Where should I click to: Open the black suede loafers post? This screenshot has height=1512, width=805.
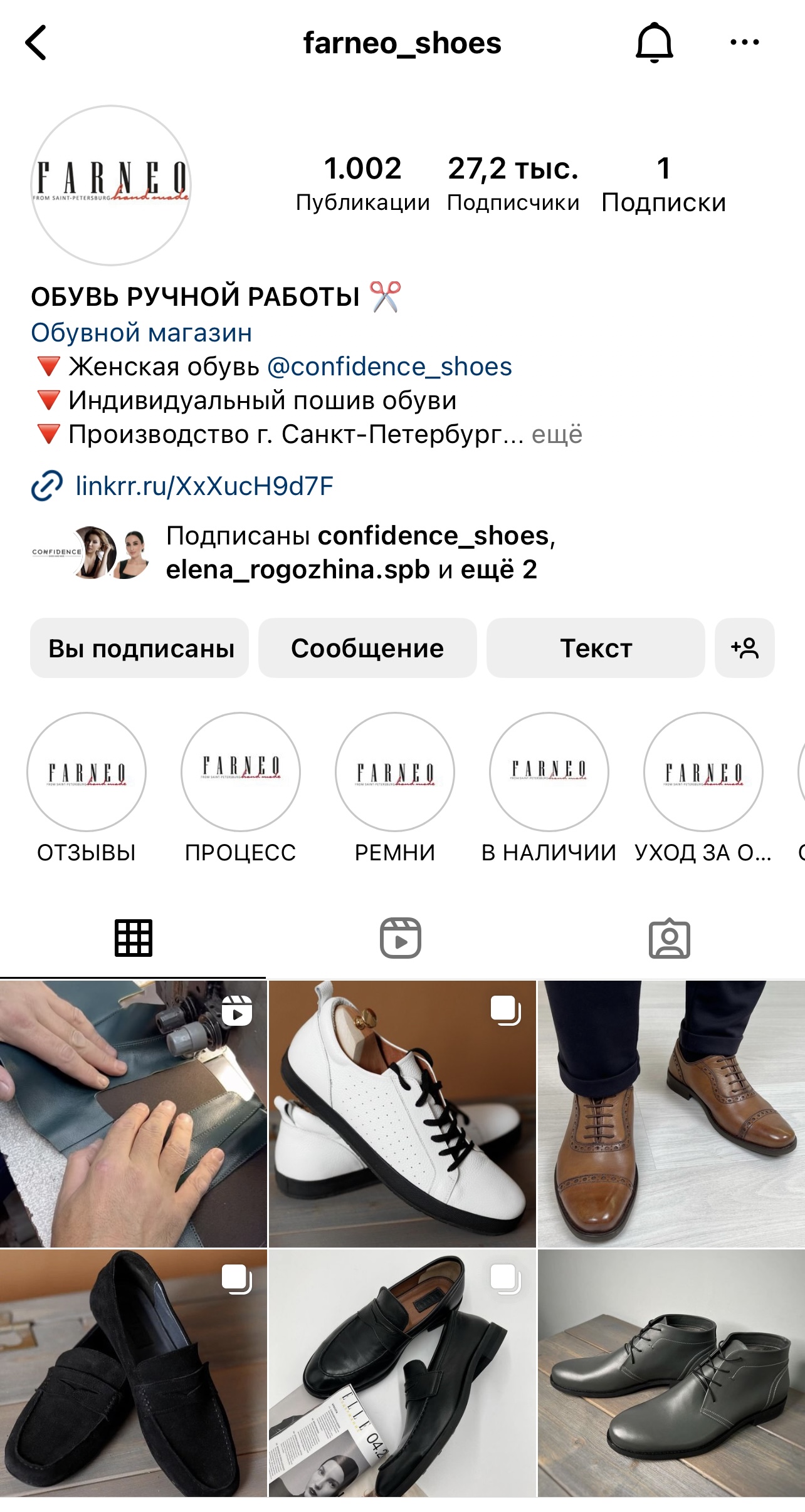tap(133, 1373)
